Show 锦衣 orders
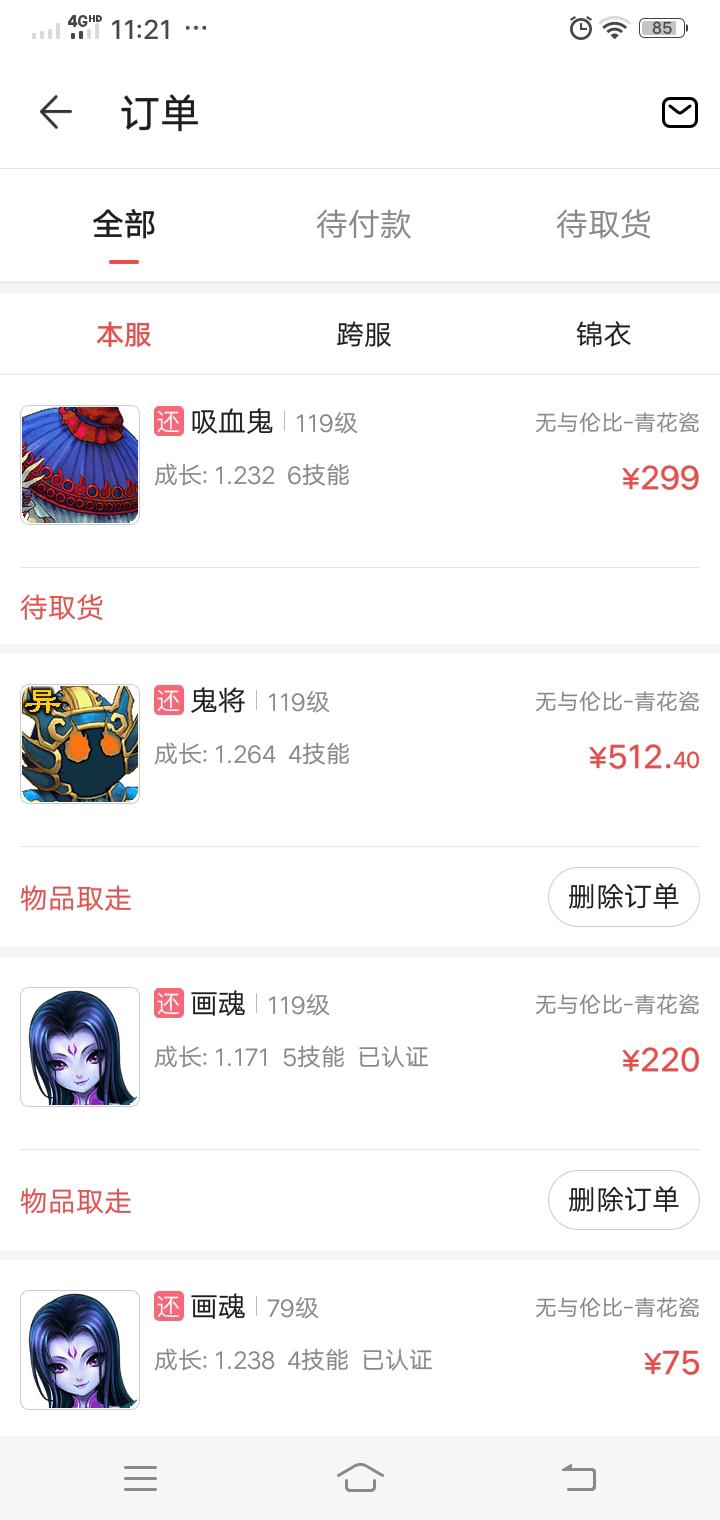This screenshot has height=1520, width=720. (x=604, y=334)
